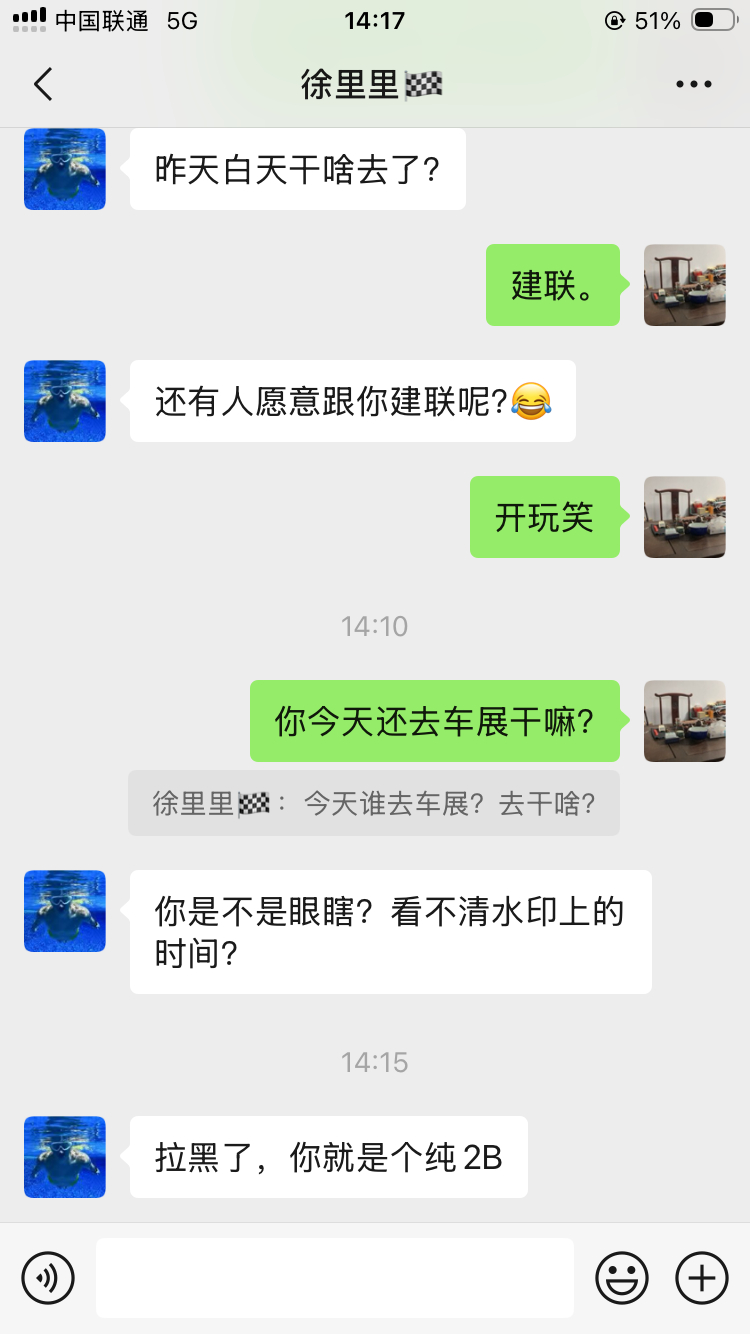Open the emoji sticker panel

pos(621,1277)
